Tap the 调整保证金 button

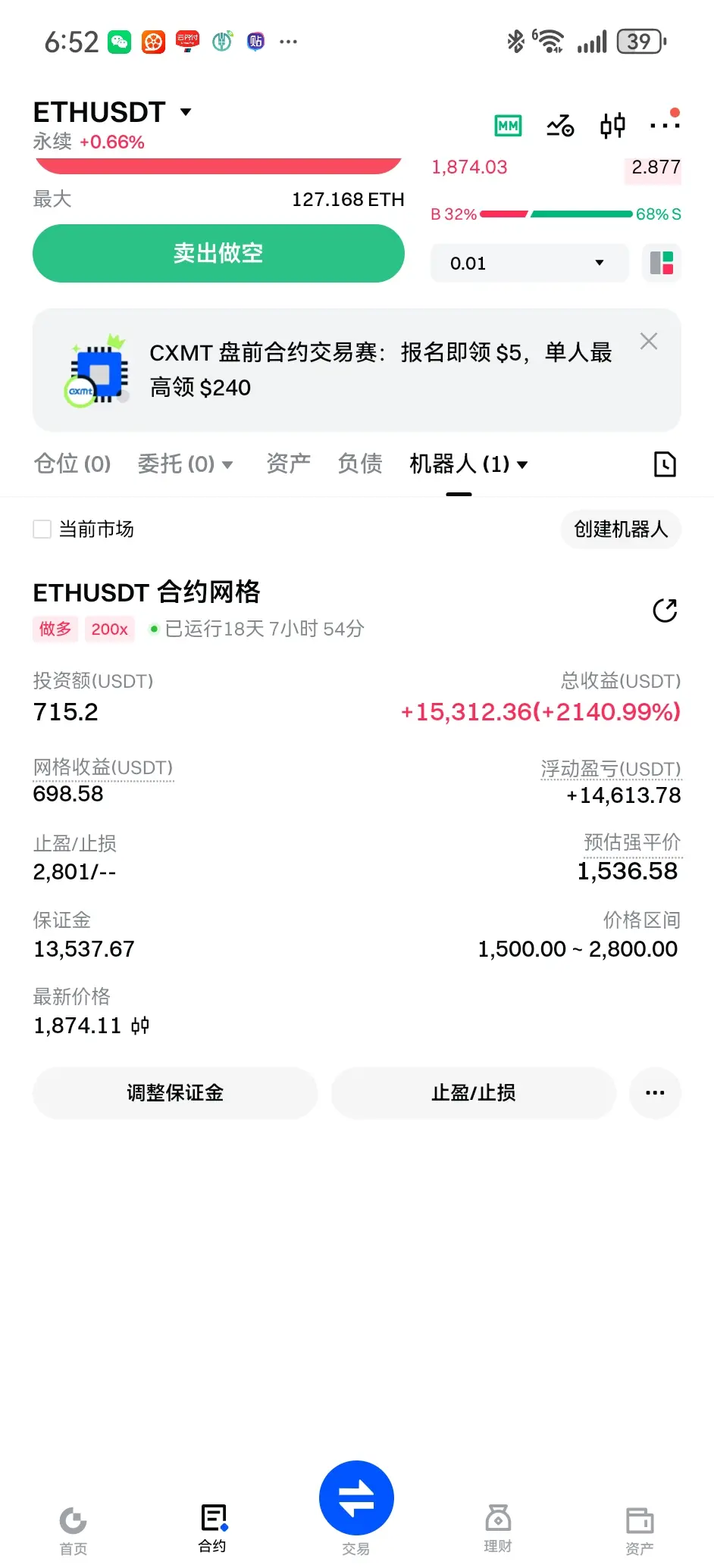(x=175, y=1093)
